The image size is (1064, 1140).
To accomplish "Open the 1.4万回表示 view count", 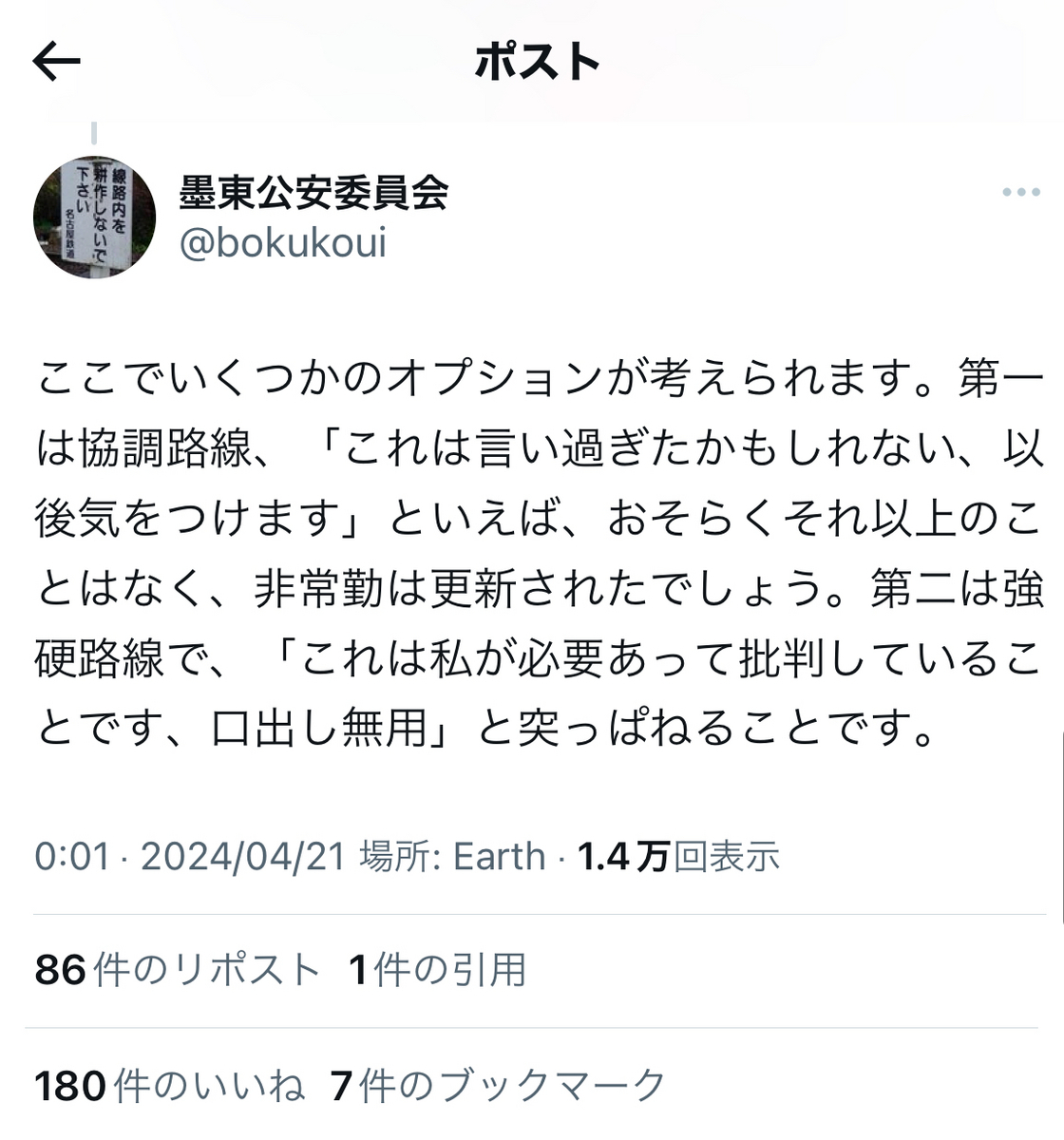I will click(x=678, y=856).
